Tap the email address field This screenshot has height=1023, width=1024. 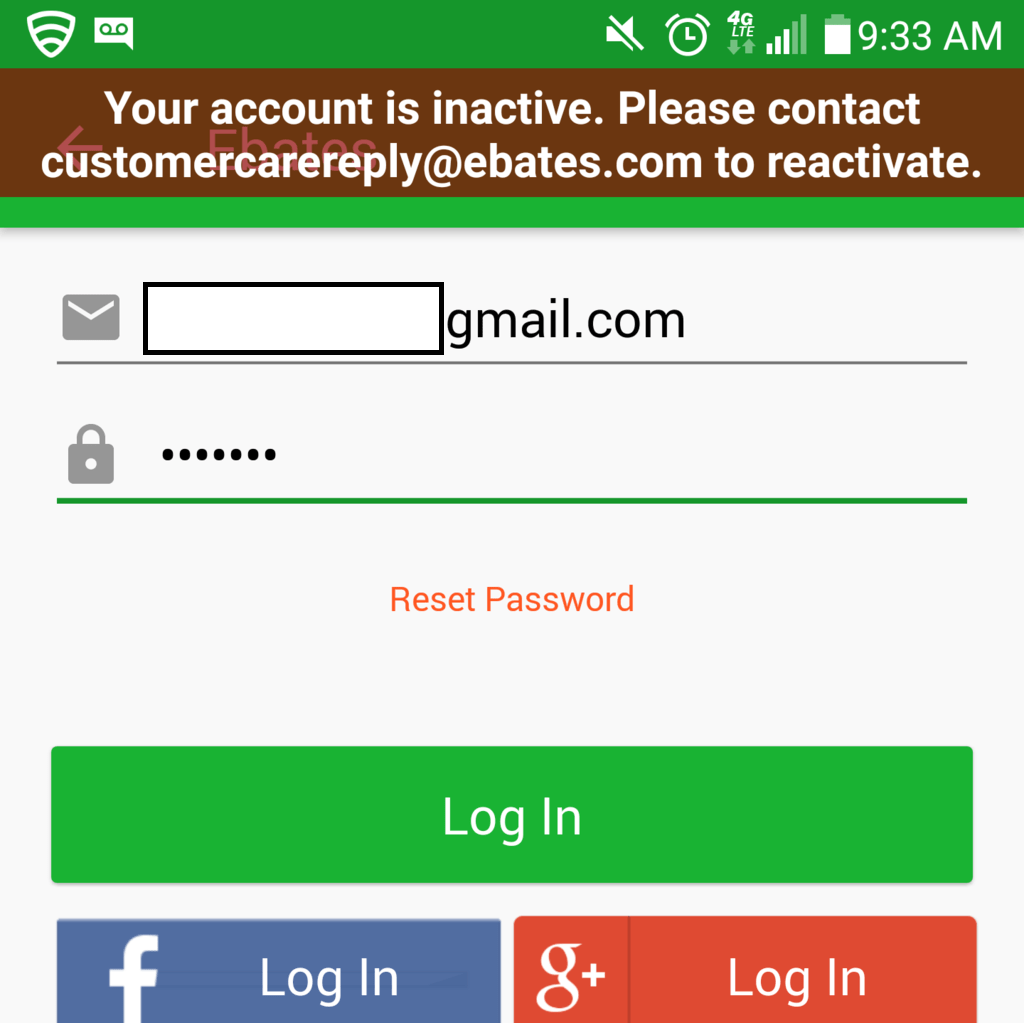511,320
